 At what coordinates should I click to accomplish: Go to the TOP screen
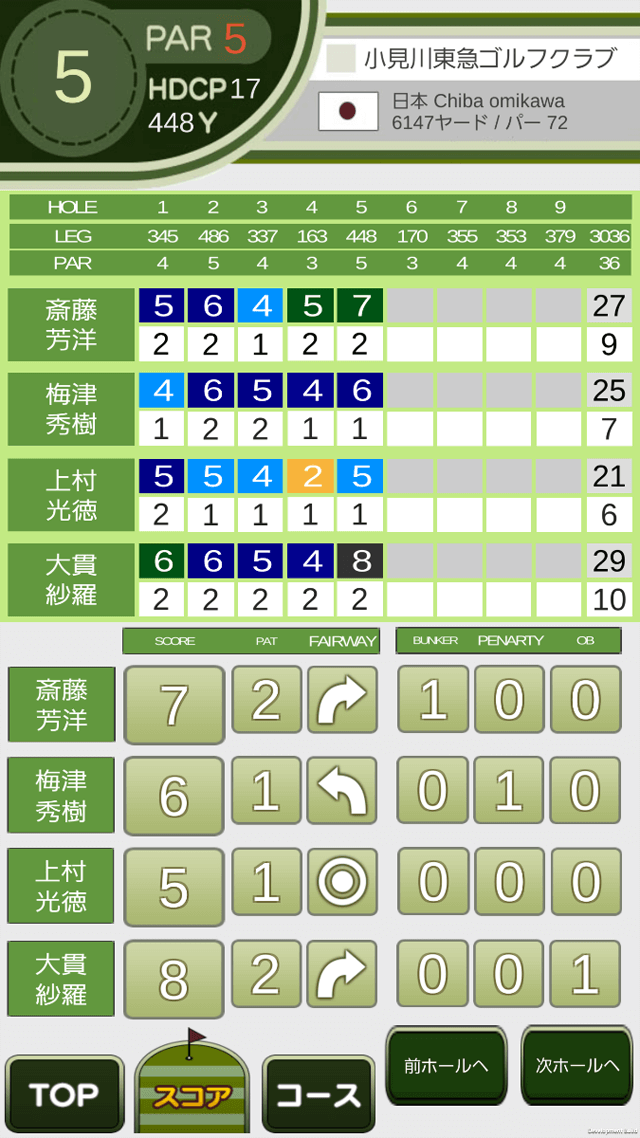pyautogui.click(x=64, y=1094)
